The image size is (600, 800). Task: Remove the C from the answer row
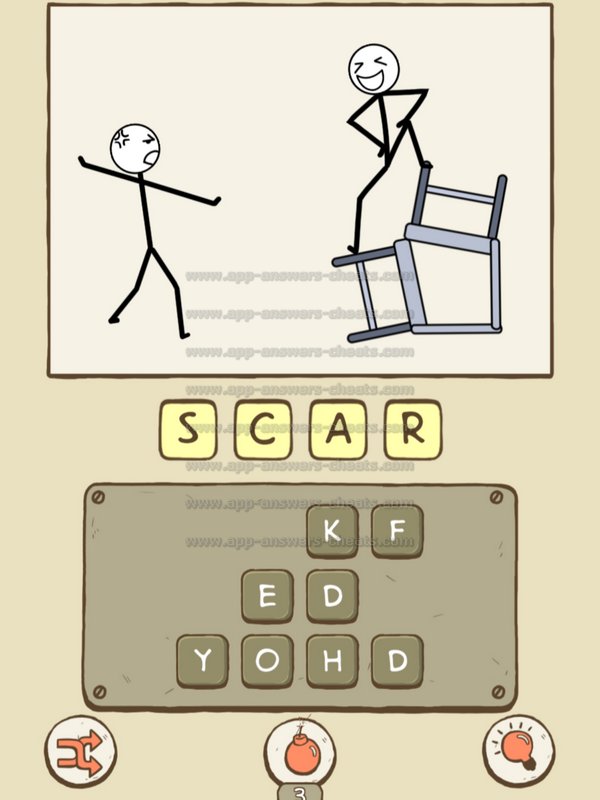point(261,430)
